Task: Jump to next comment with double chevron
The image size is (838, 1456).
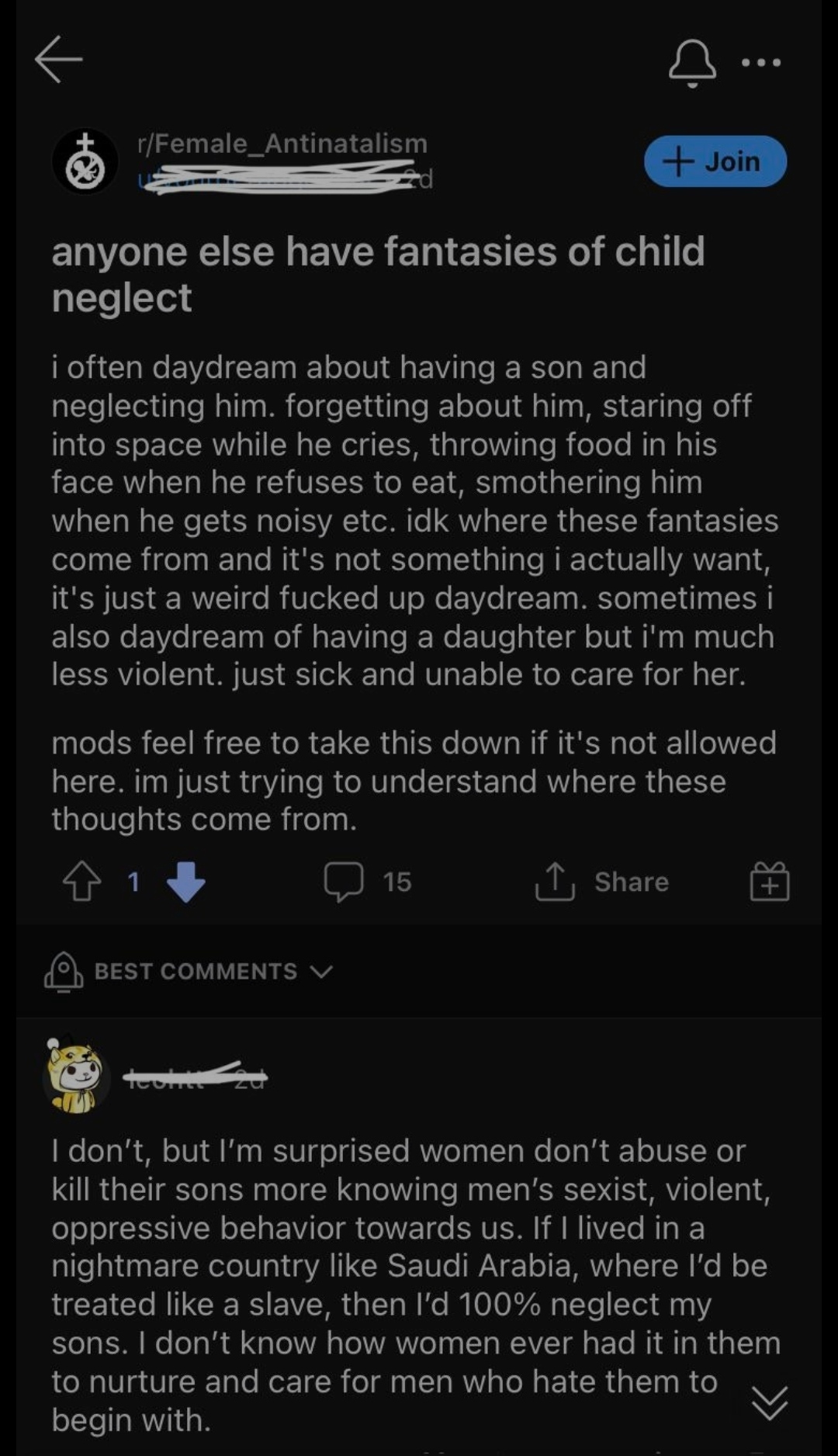Action: [x=770, y=1402]
